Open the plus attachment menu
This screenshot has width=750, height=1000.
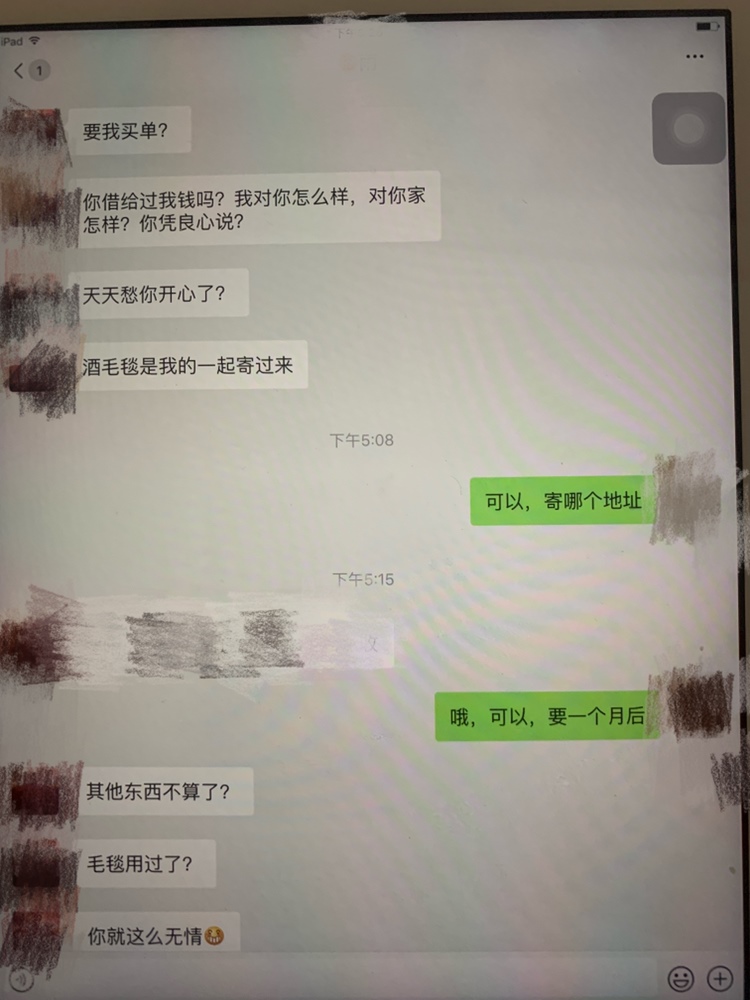pos(720,977)
